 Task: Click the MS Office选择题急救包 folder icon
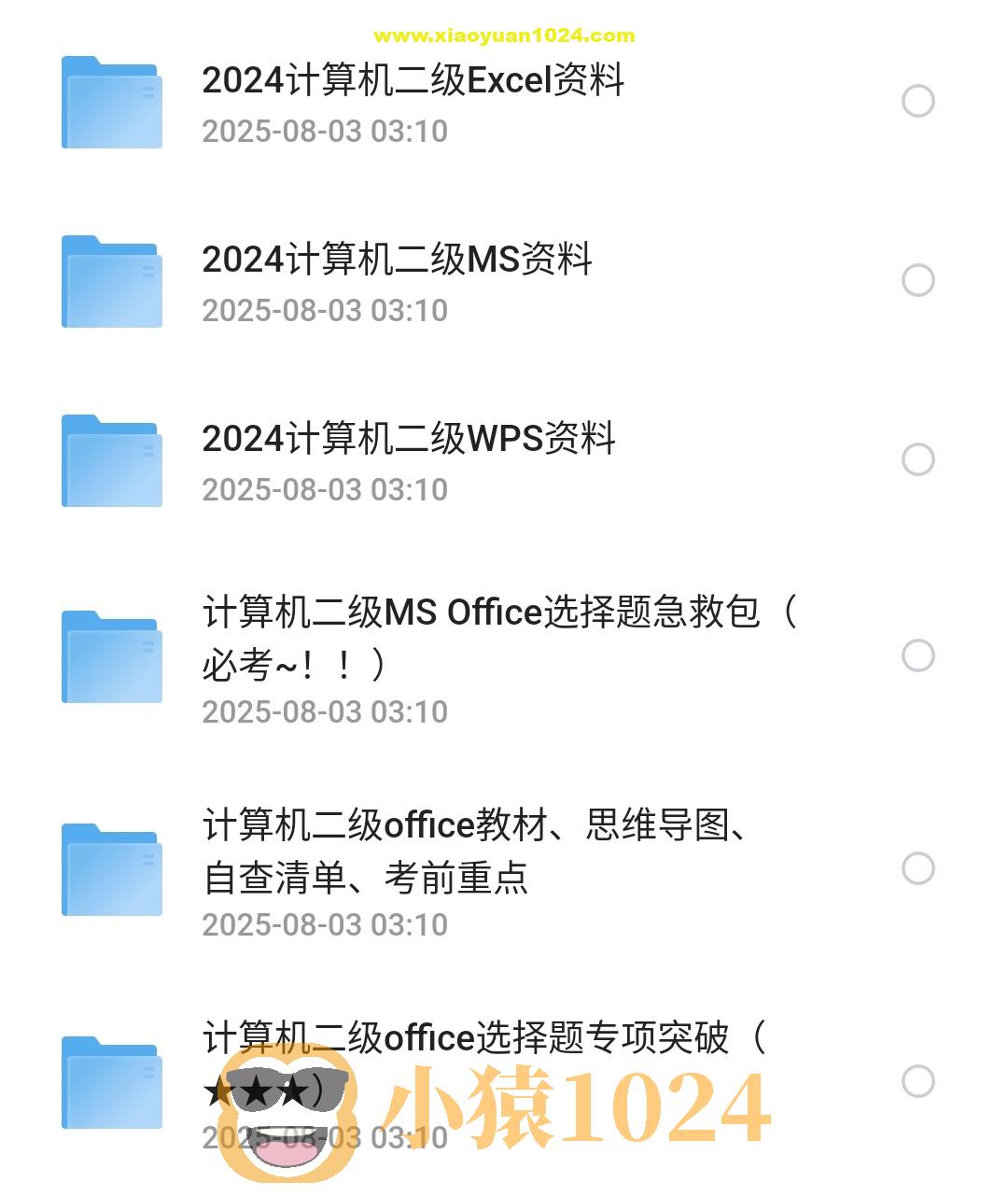tap(110, 655)
